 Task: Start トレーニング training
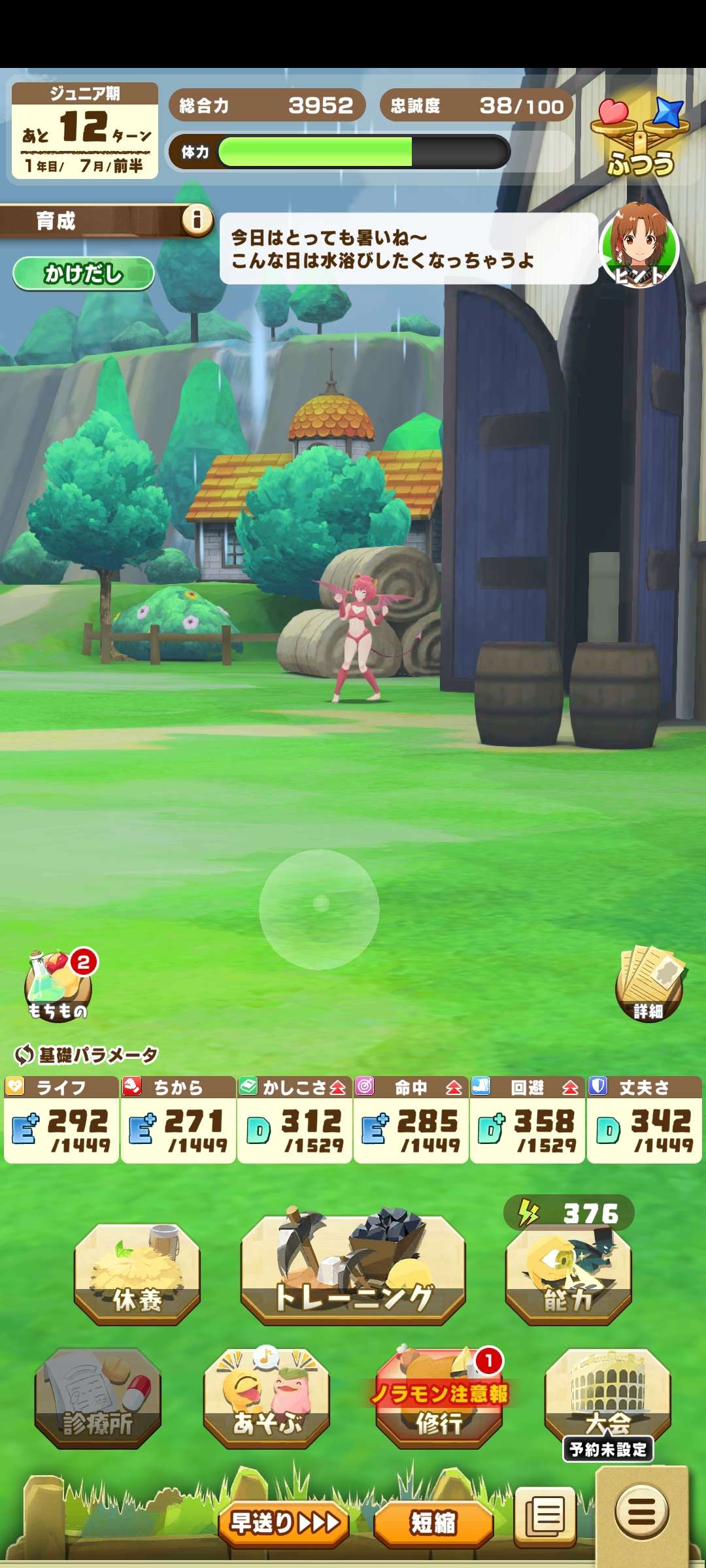[353, 1271]
